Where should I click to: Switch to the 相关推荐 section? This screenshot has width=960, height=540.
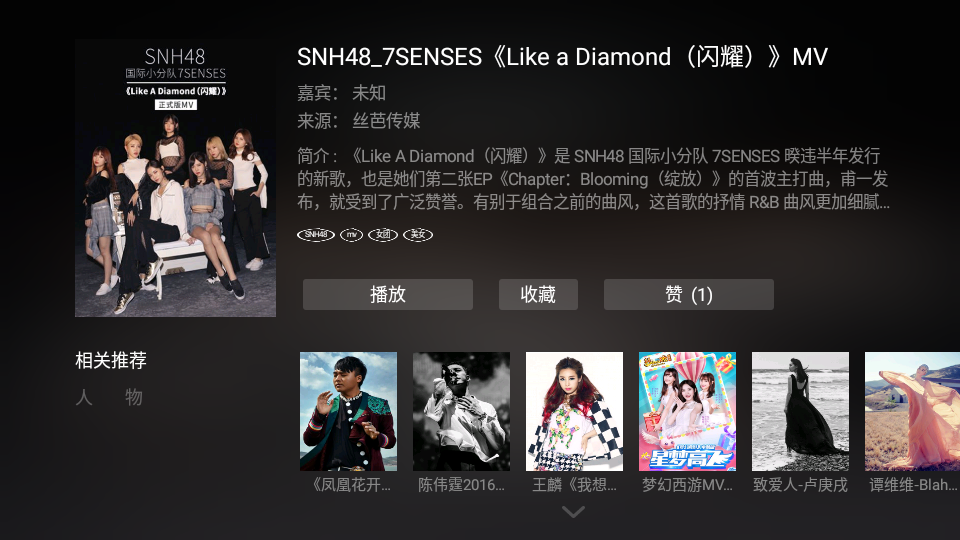click(111, 361)
